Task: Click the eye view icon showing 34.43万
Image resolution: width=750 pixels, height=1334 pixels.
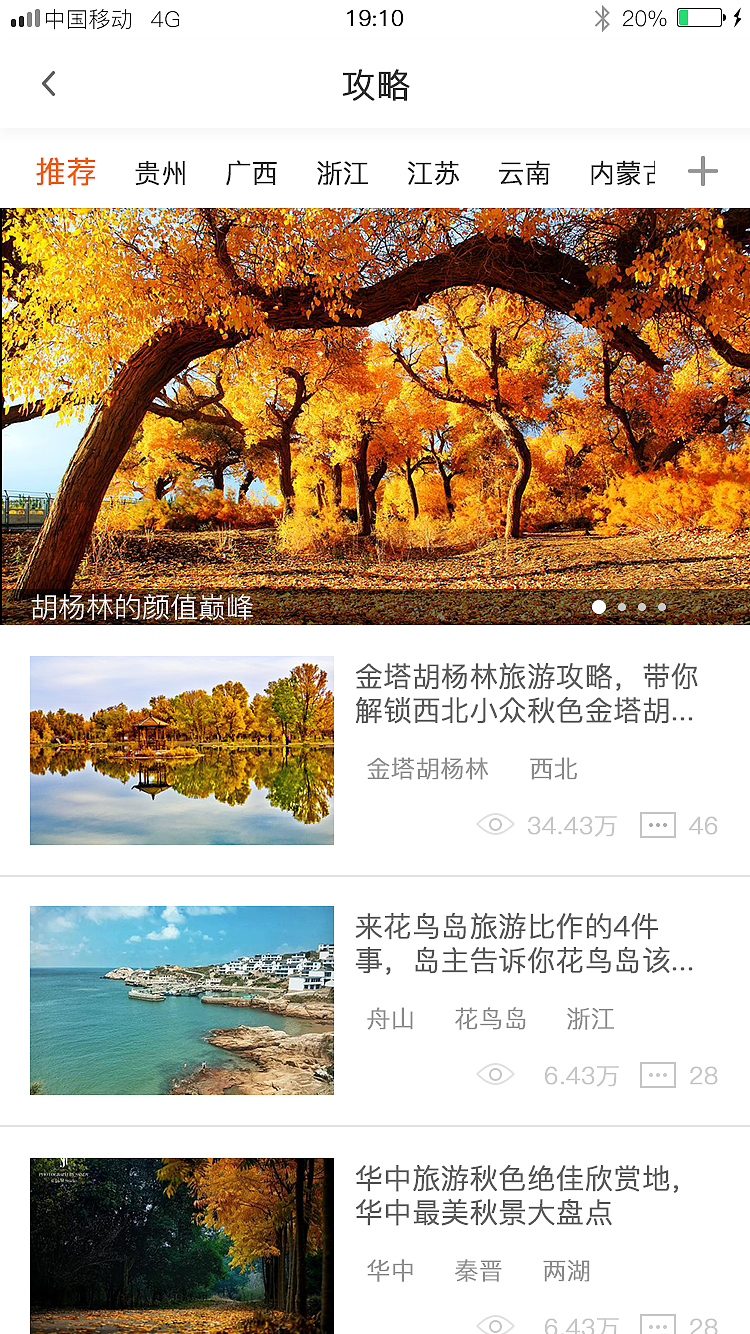Action: 494,824
